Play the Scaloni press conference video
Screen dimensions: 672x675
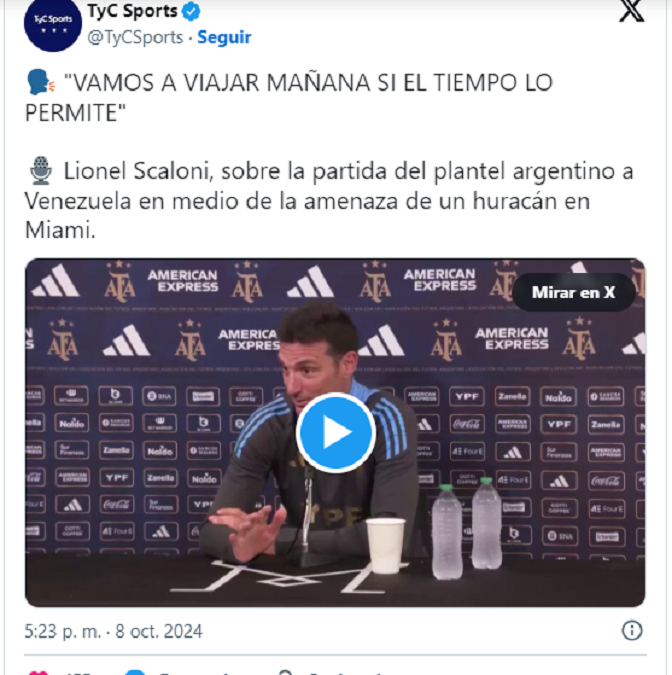(x=335, y=433)
